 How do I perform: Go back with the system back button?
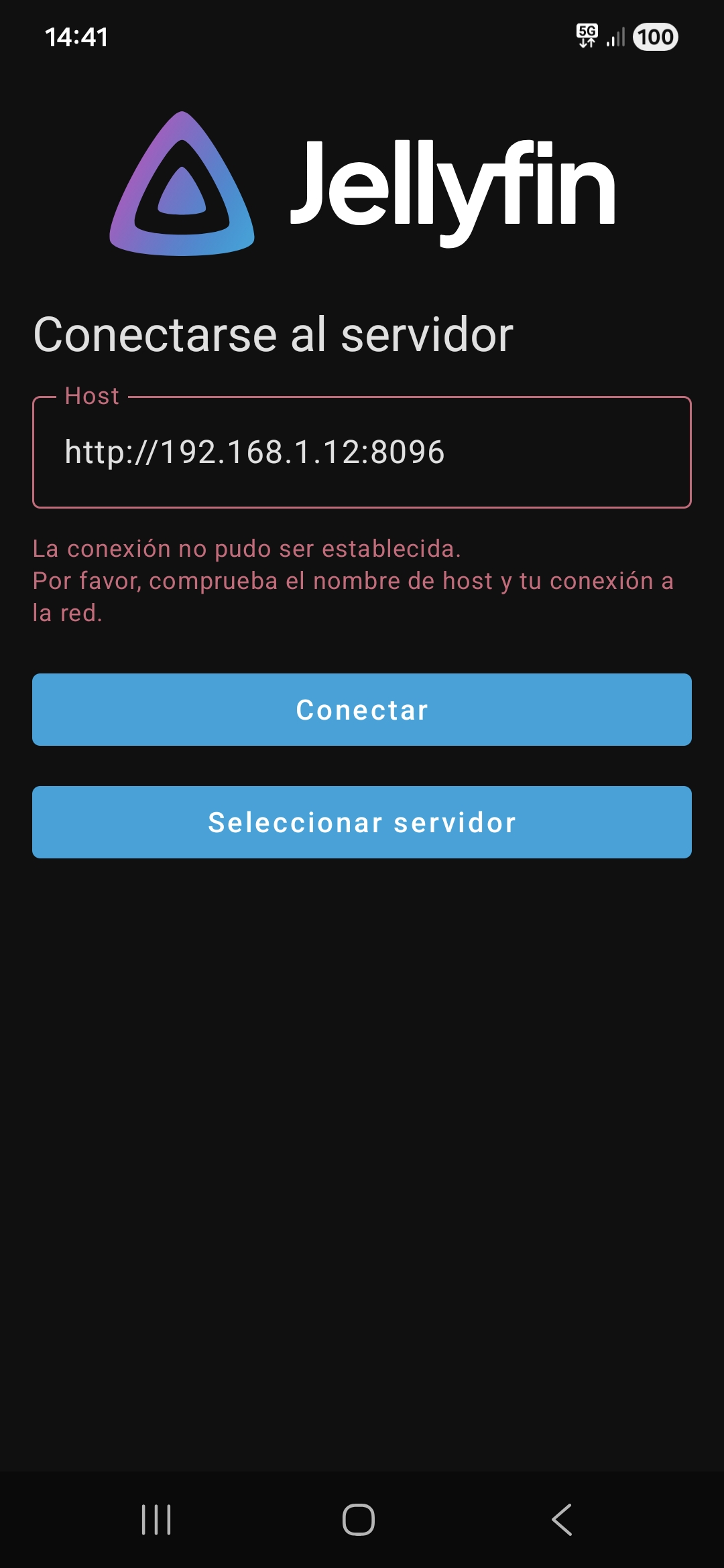tap(562, 1519)
